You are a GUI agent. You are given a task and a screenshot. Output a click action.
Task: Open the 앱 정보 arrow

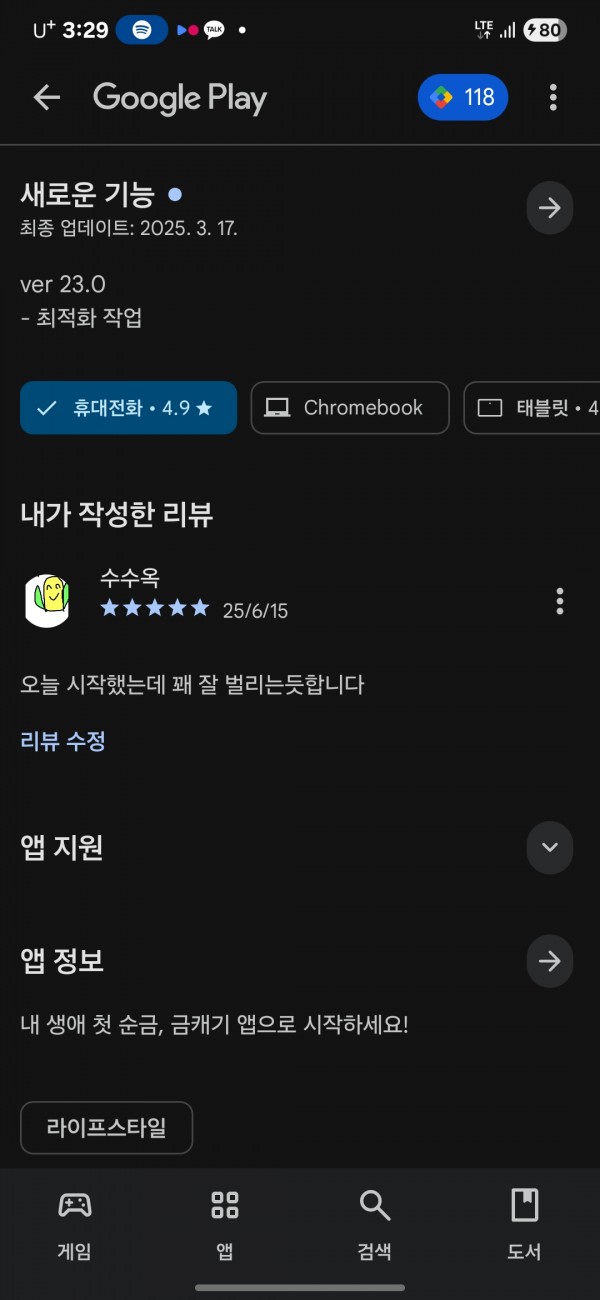(x=549, y=961)
